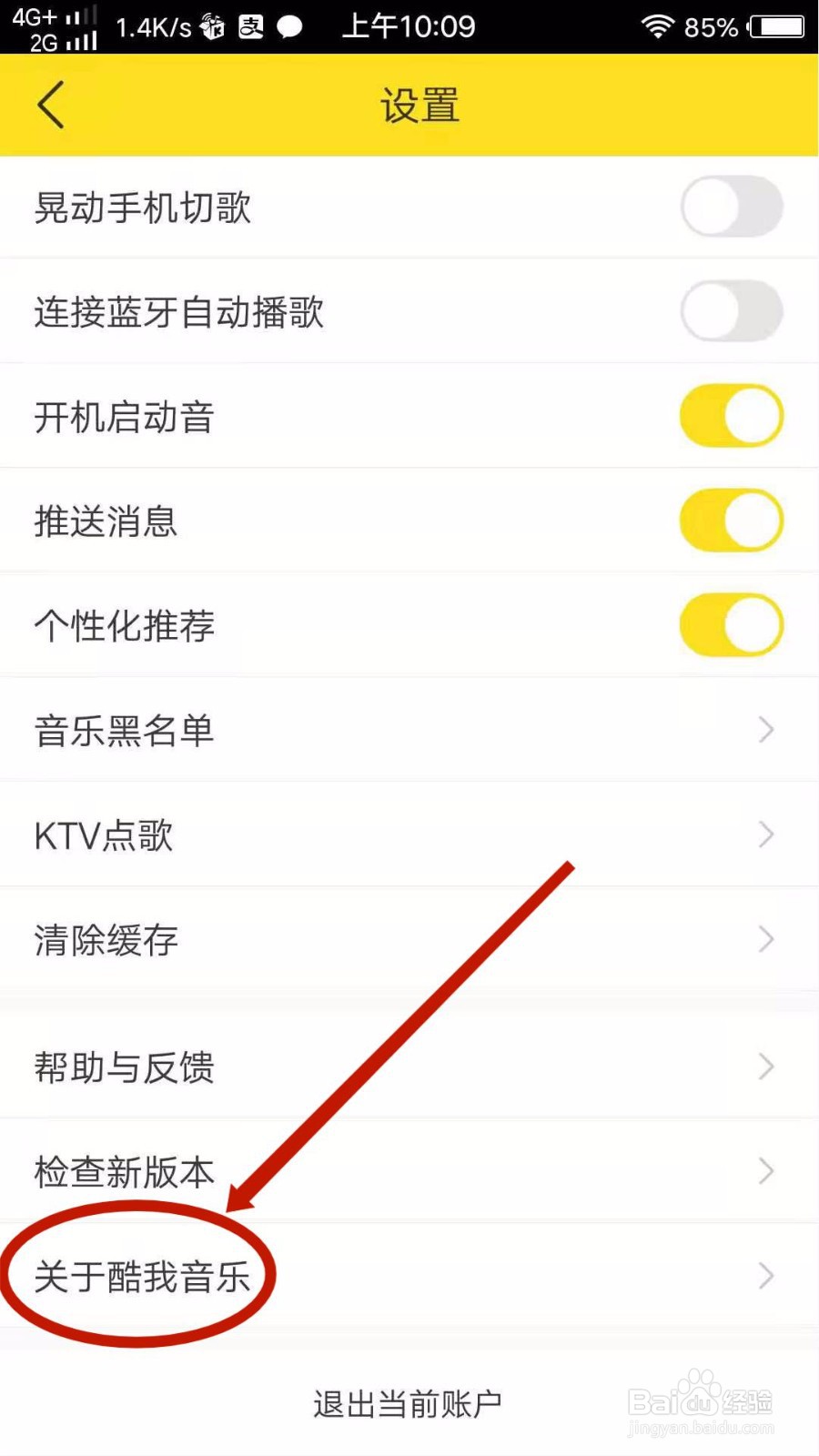
Task: Turn off 推送消息 push notifications
Action: click(x=731, y=521)
